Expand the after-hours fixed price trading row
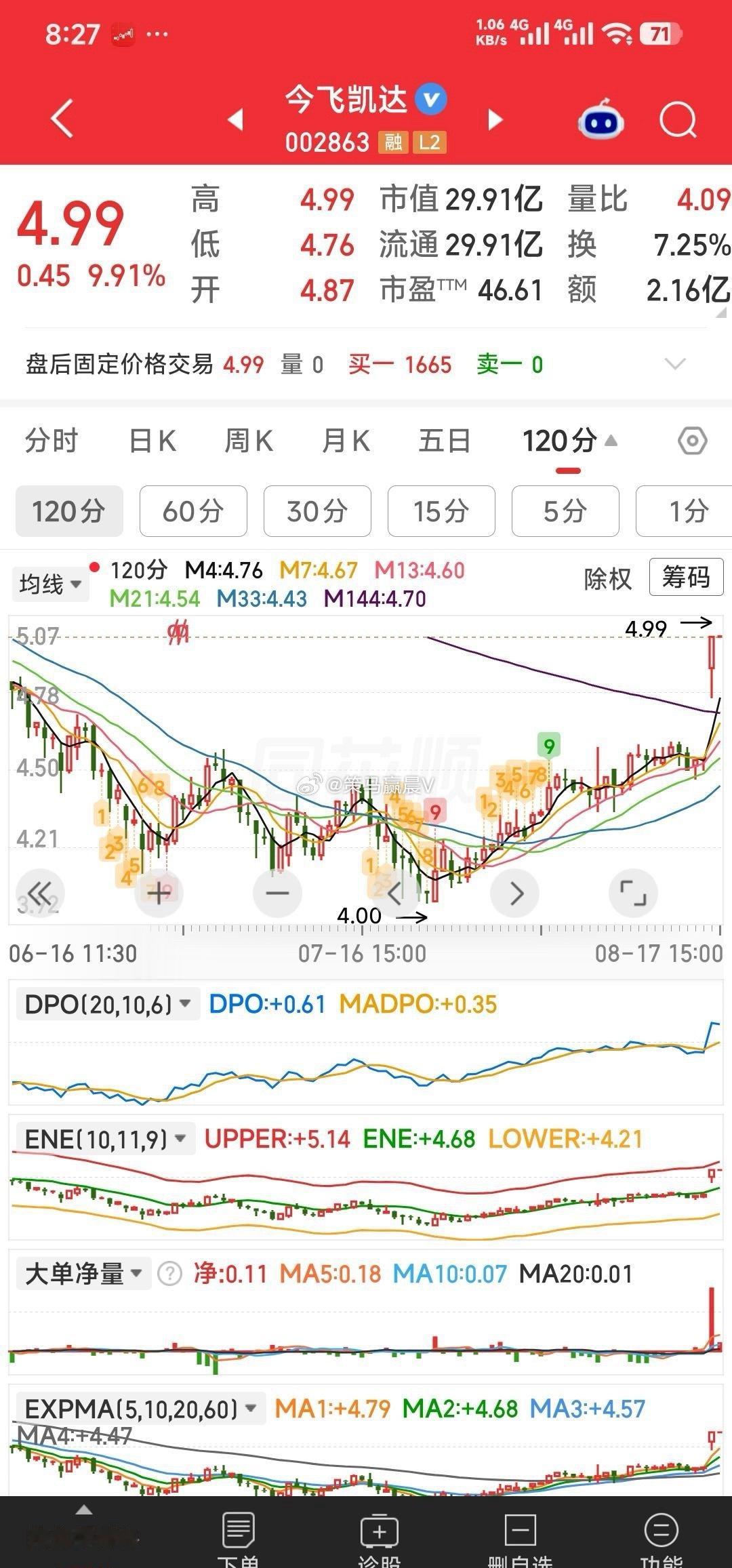This screenshot has height=1568, width=732. coord(675,364)
